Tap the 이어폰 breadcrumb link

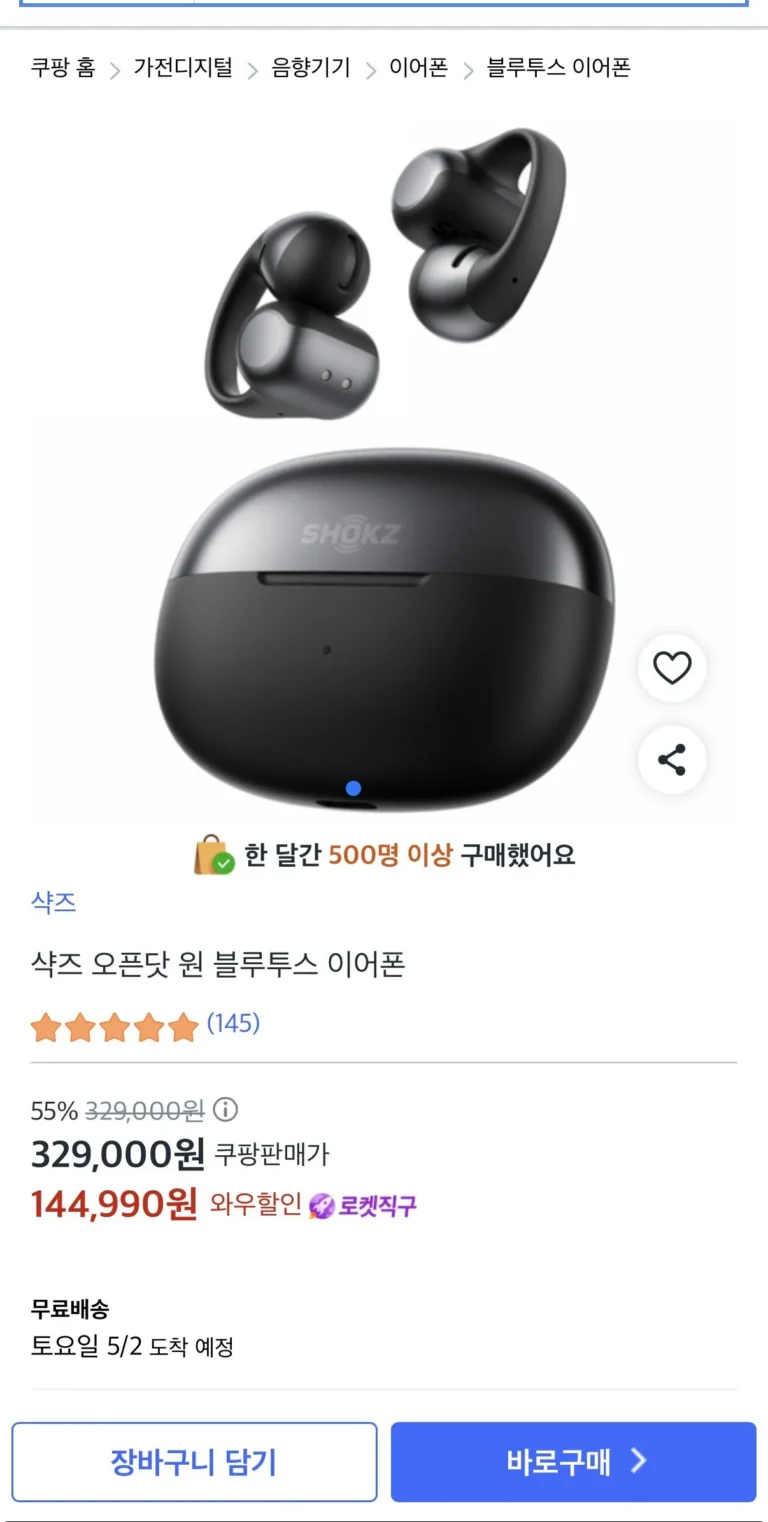tap(418, 68)
